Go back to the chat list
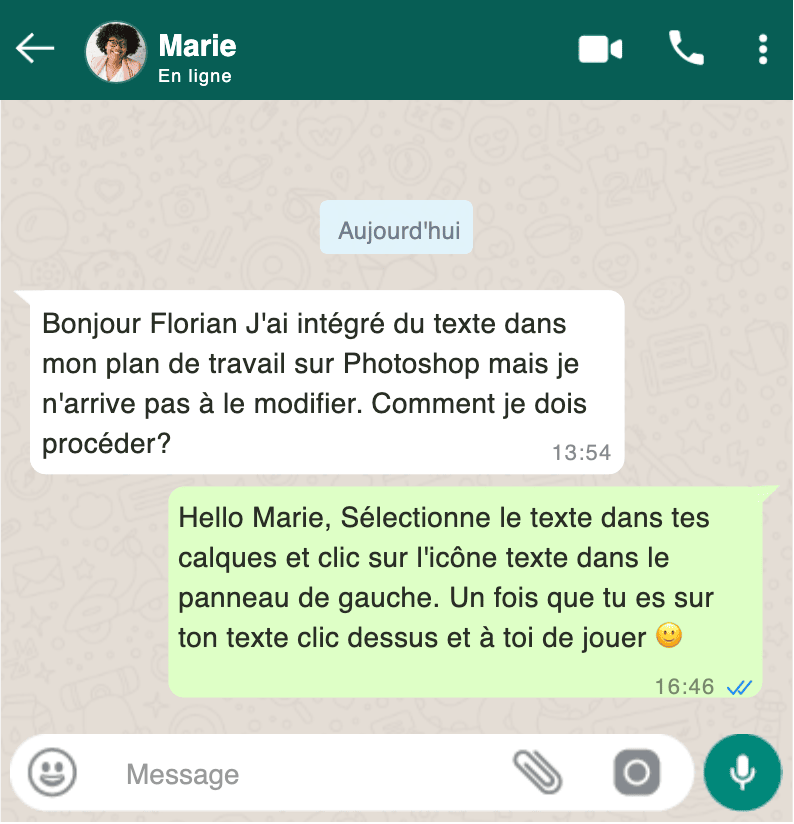The image size is (794, 824). coord(35,49)
